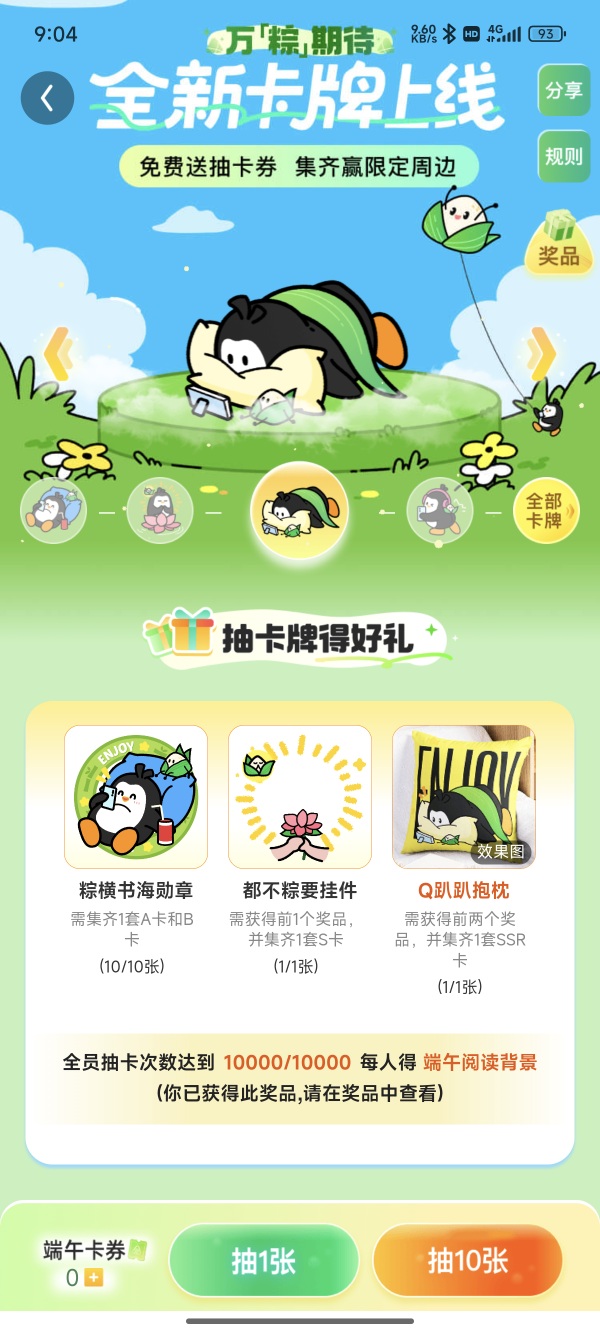Go back with the arrow button

tap(47, 98)
